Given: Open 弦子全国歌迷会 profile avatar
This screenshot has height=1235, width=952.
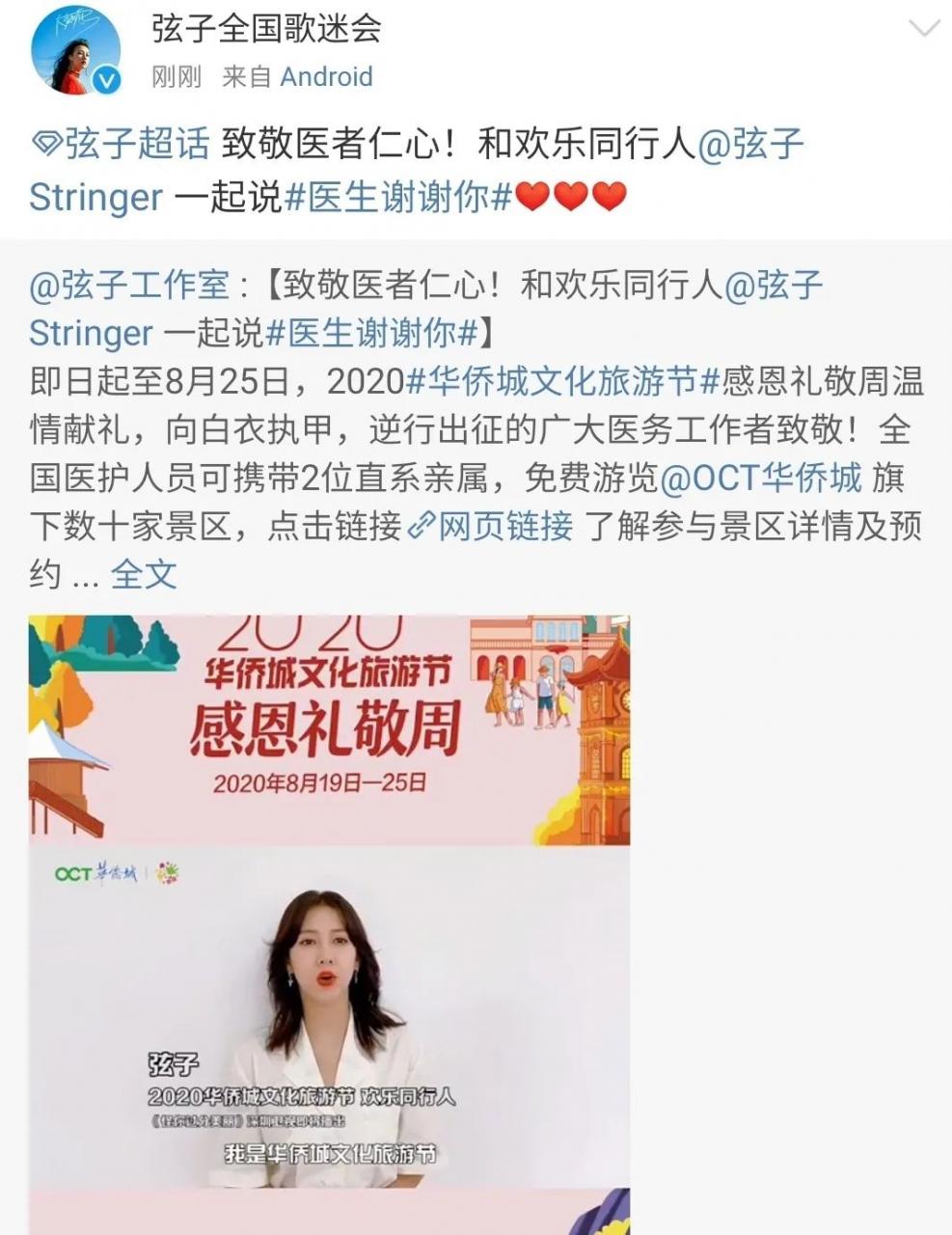Looking at the screenshot, I should coord(76,54).
